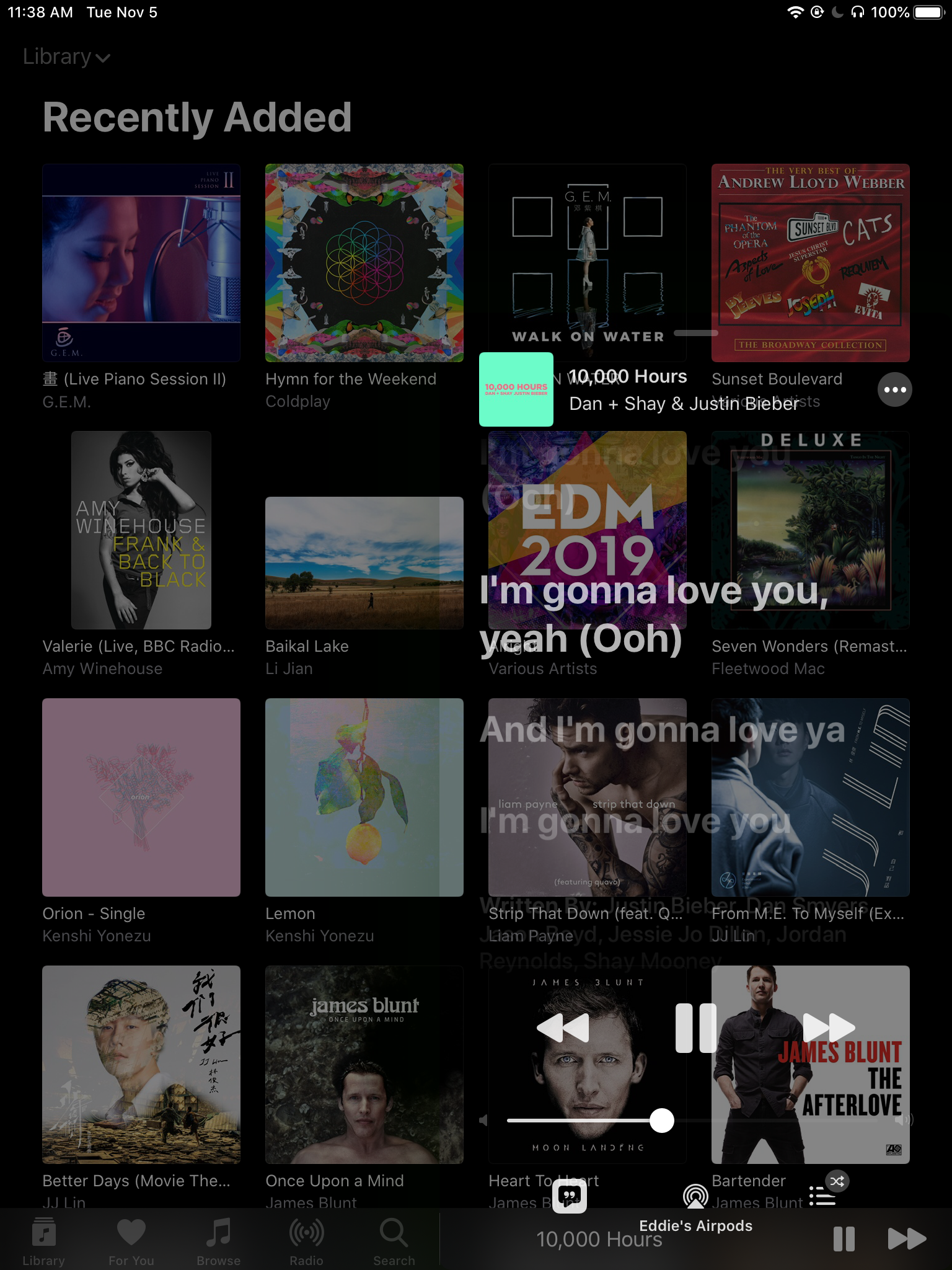Skip back to the previous track
The image size is (952, 1270).
click(563, 1028)
